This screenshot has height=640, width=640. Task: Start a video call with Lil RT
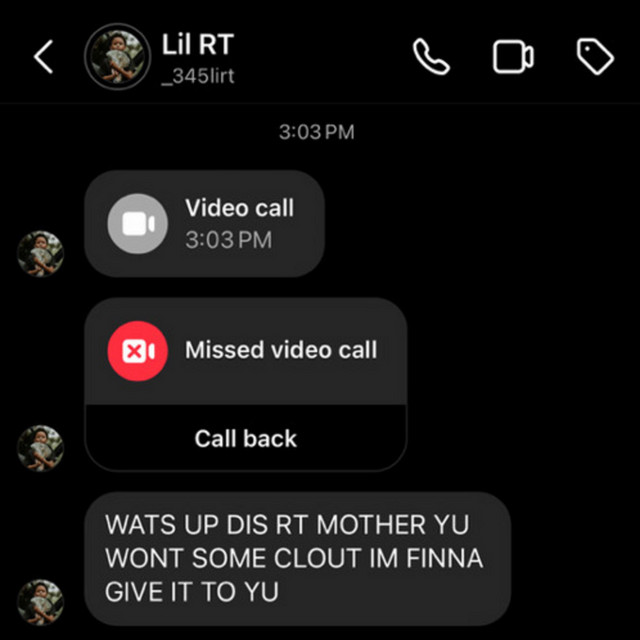pyautogui.click(x=513, y=57)
